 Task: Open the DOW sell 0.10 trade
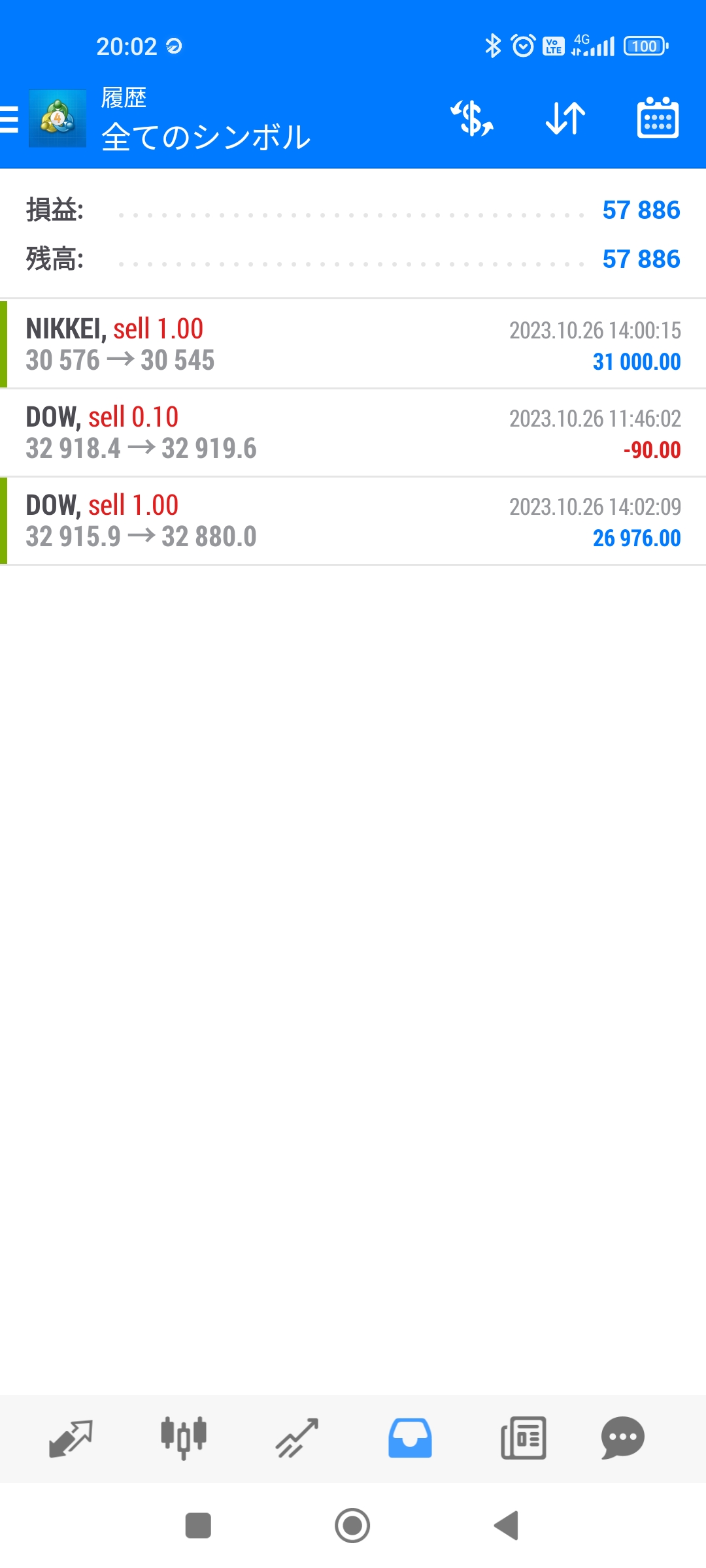tap(353, 433)
